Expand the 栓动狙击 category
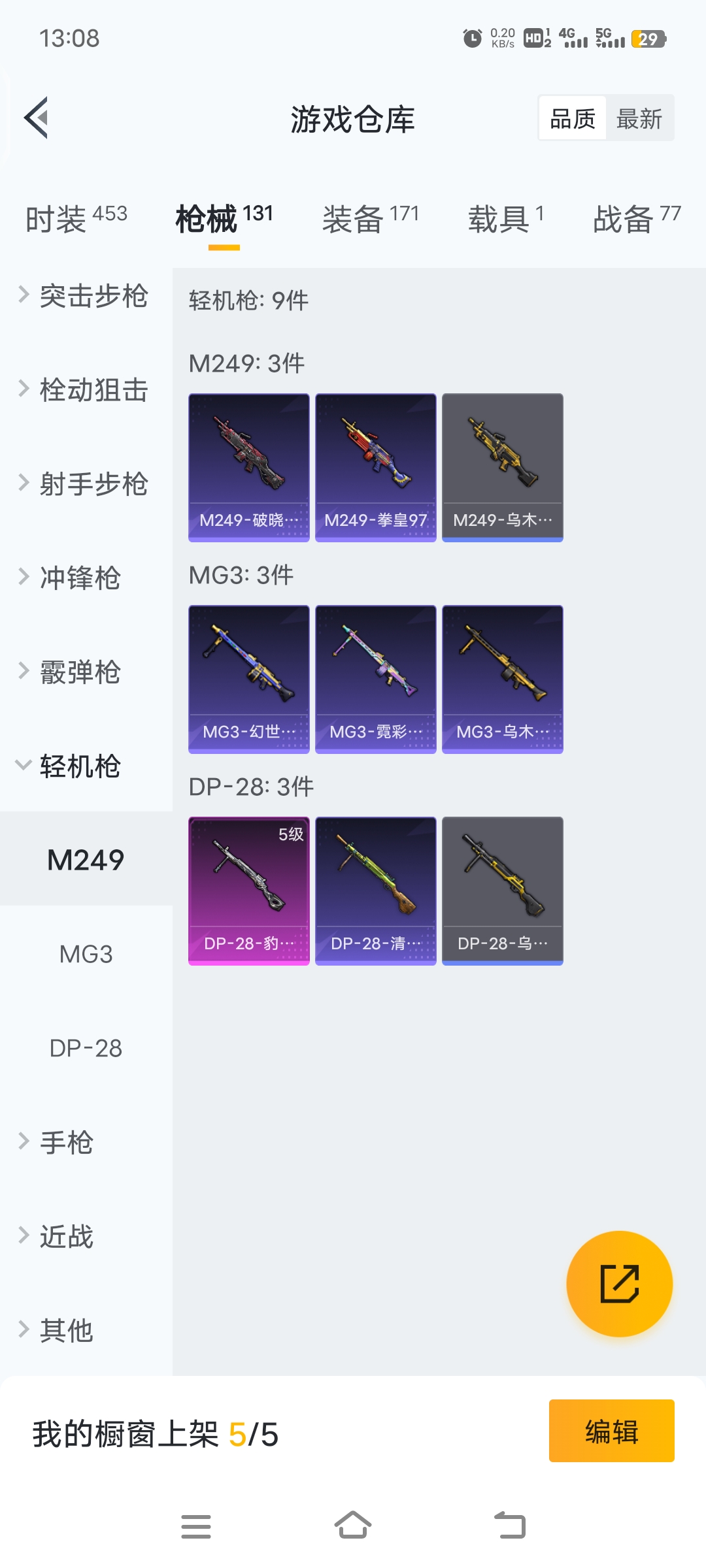The image size is (706, 1568). (x=85, y=390)
